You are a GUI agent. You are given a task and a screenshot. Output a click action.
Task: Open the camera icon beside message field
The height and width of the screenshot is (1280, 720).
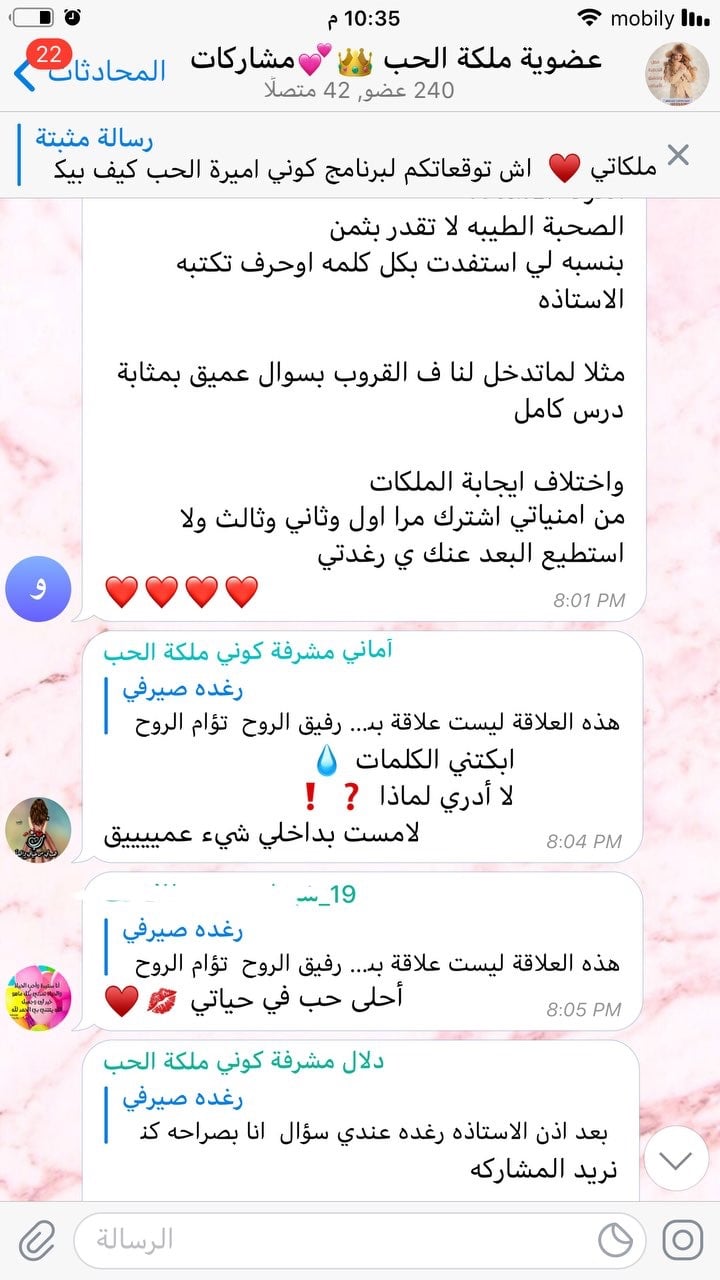tap(682, 1240)
